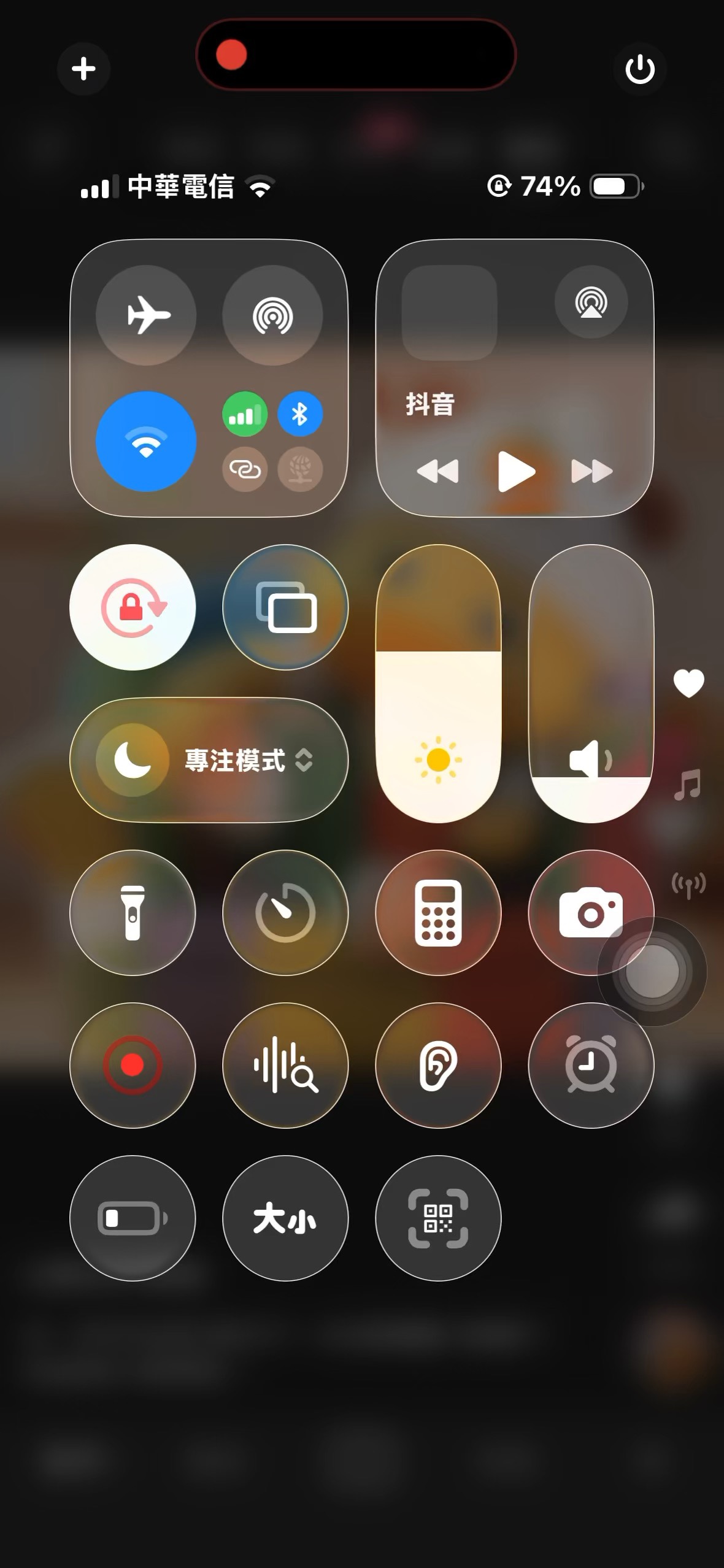
Task: Open screen mirroring
Action: point(285,607)
